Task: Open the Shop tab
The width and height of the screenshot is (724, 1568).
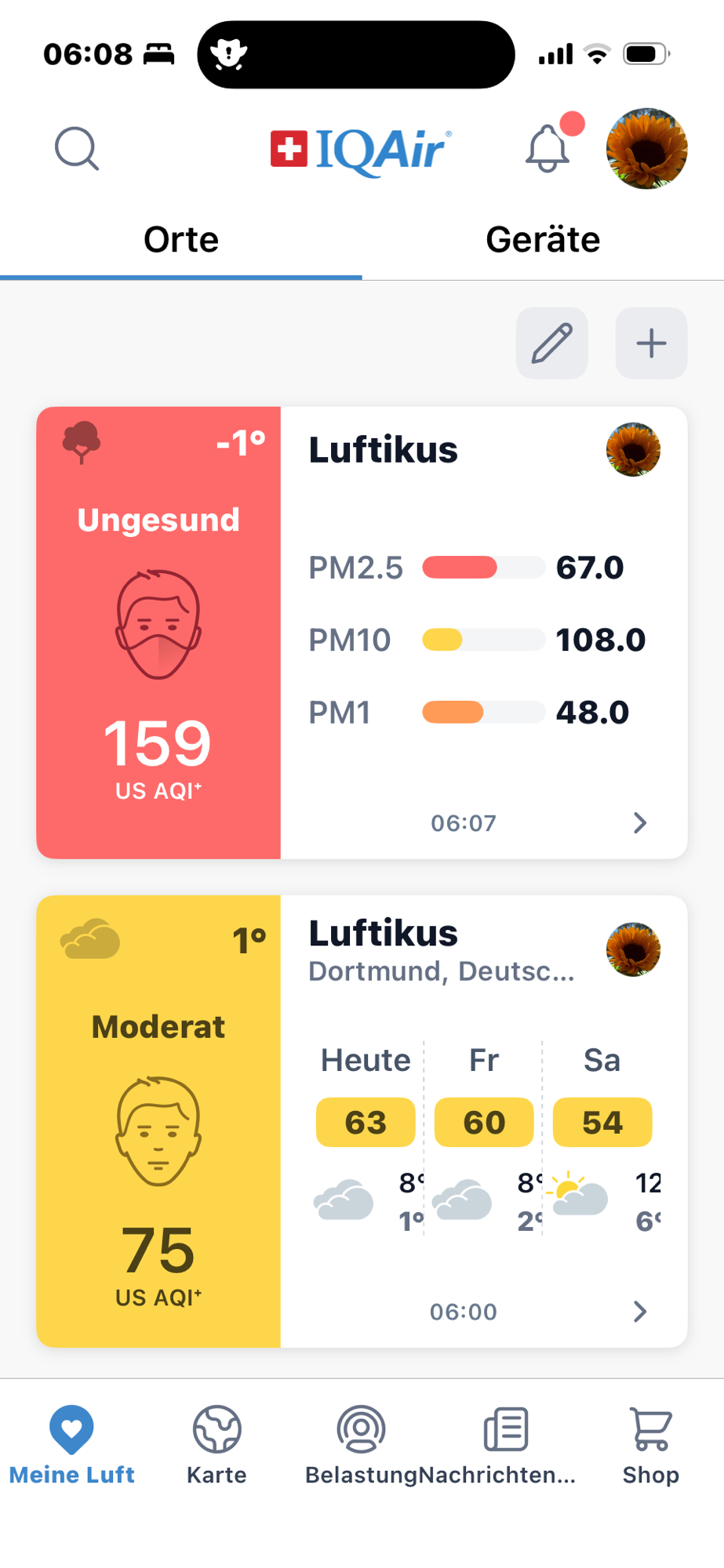Action: coord(650,1444)
